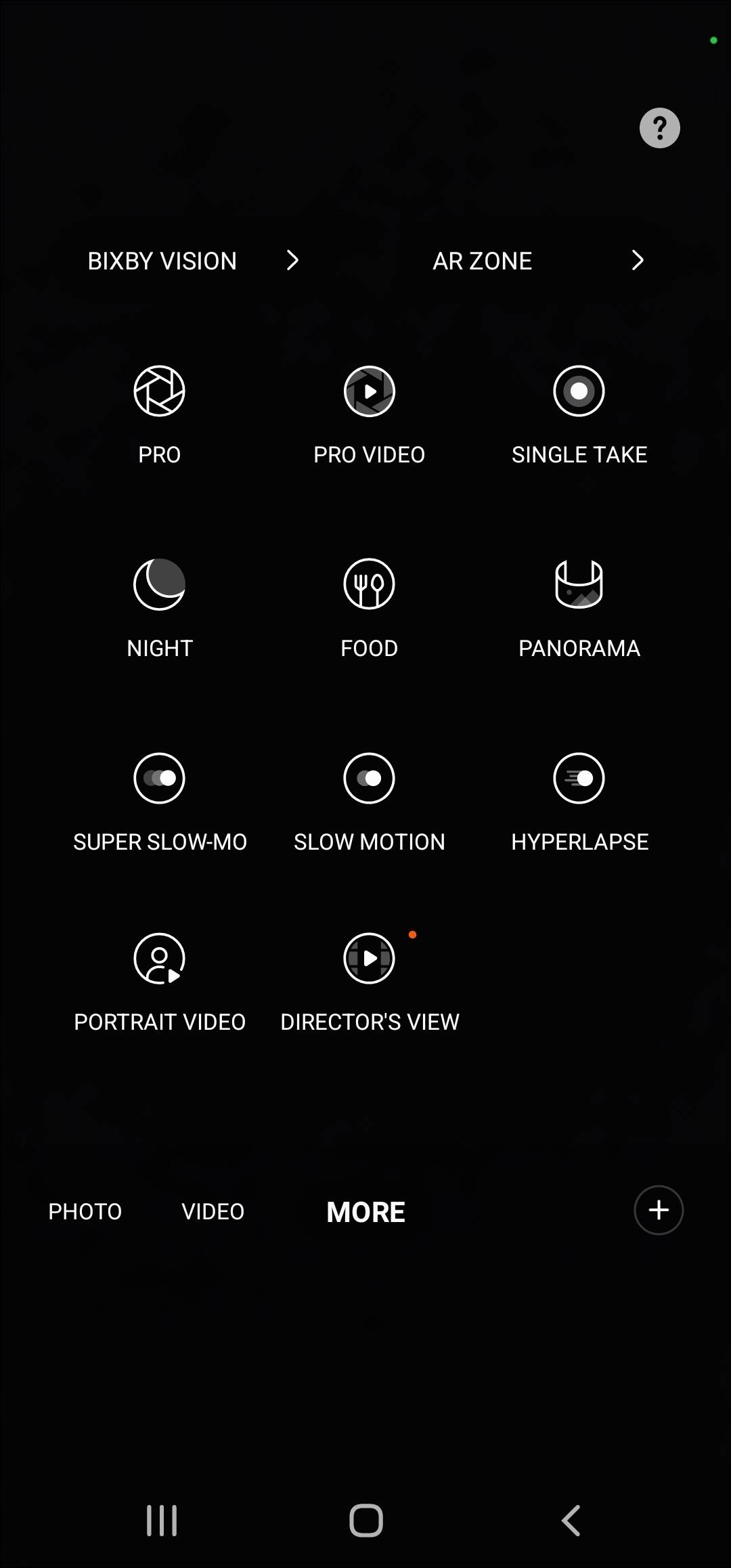Image resolution: width=731 pixels, height=1568 pixels.
Task: Switch to the Photo tab
Action: 85,1211
